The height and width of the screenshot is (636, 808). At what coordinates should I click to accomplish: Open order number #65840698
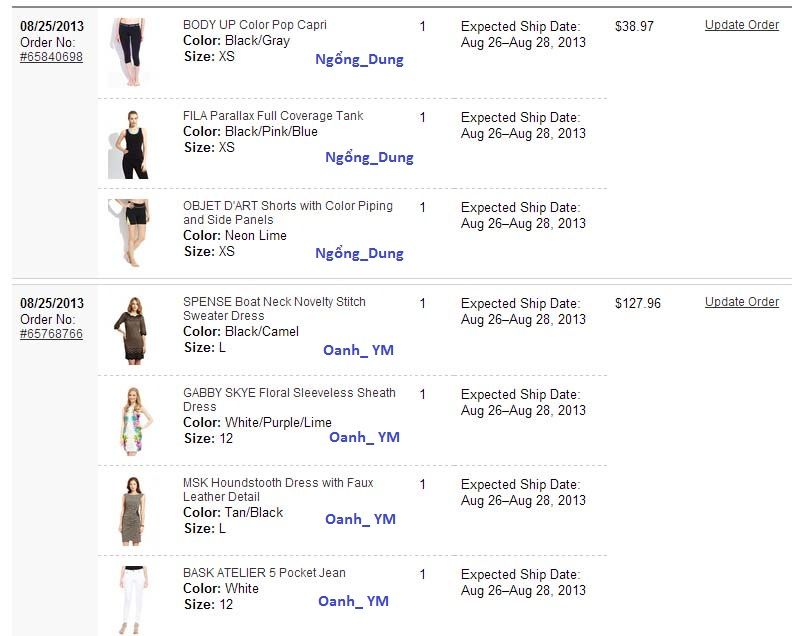pyautogui.click(x=51, y=57)
